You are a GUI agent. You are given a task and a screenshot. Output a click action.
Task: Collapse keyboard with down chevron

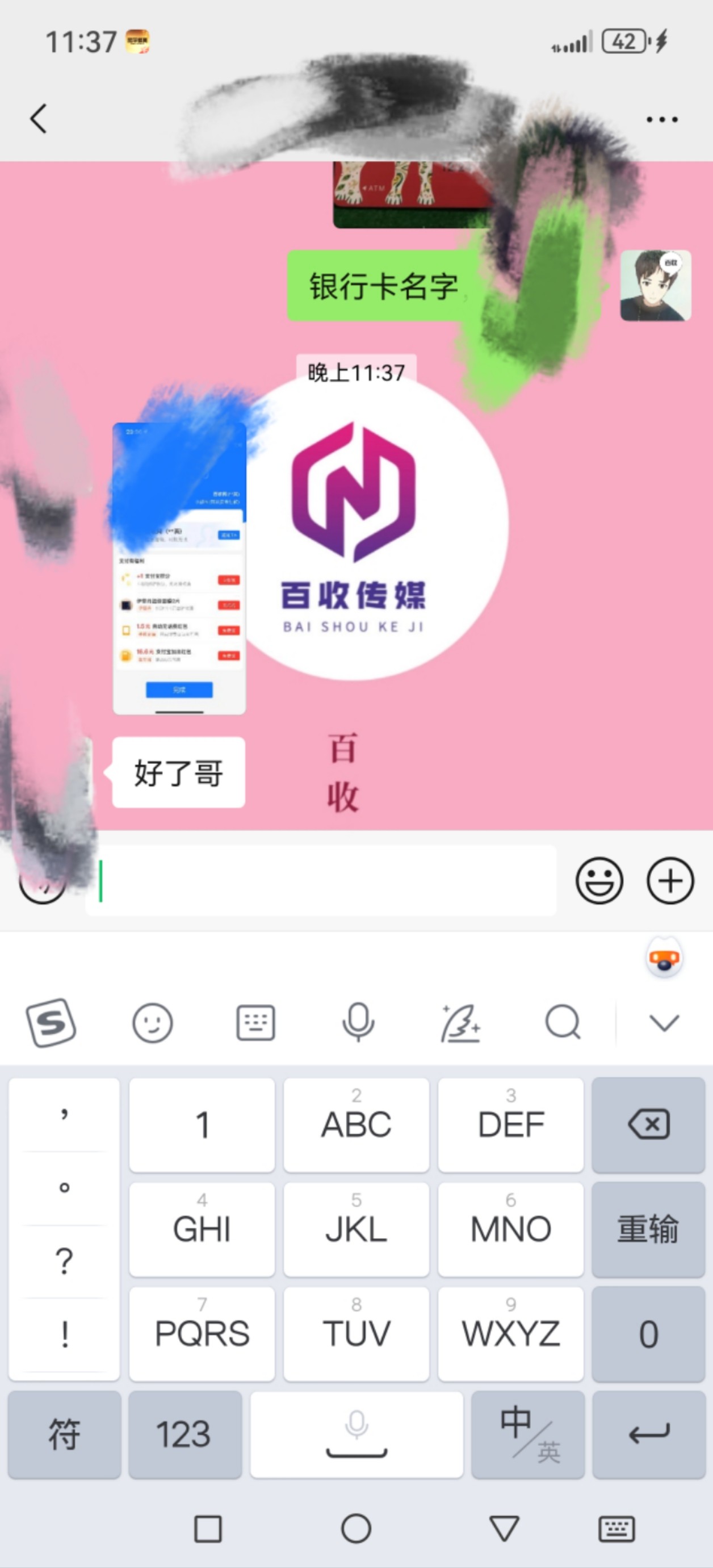[664, 1023]
